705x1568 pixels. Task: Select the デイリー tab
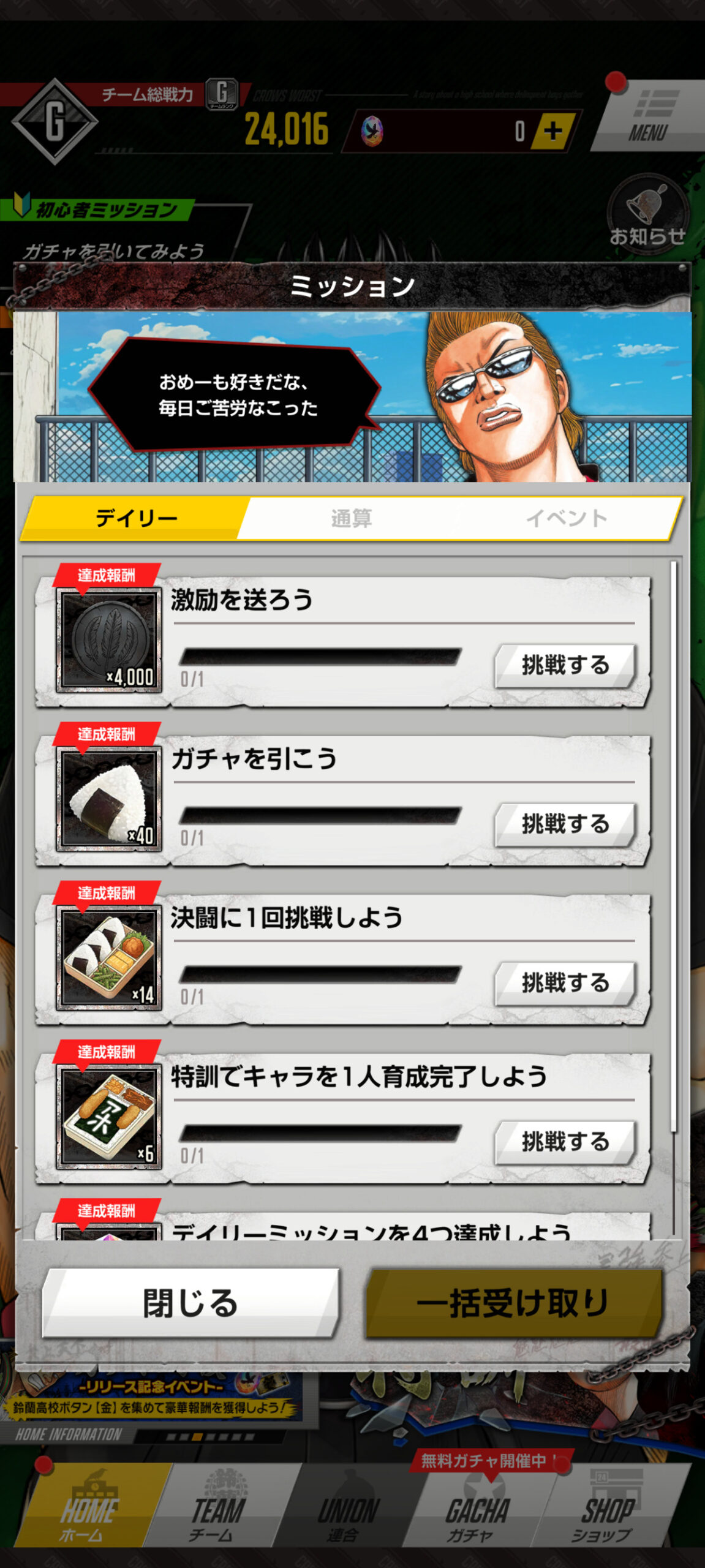coord(136,518)
